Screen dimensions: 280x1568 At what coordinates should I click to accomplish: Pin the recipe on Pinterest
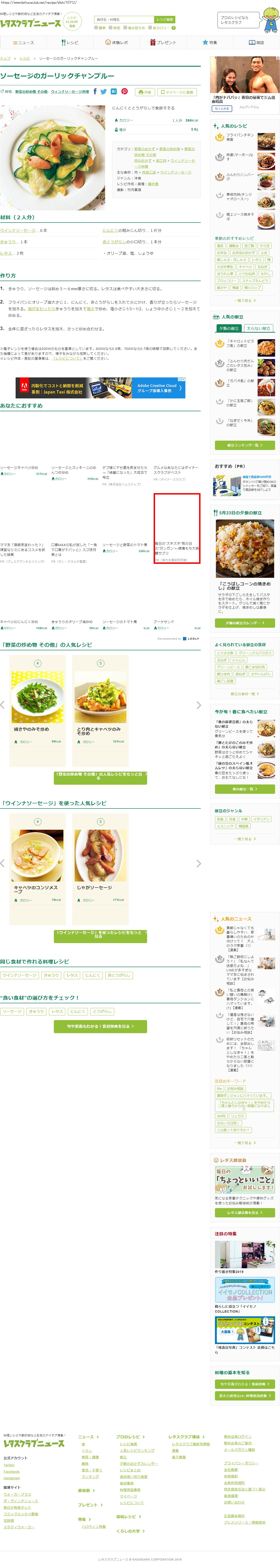pyautogui.click(x=124, y=91)
